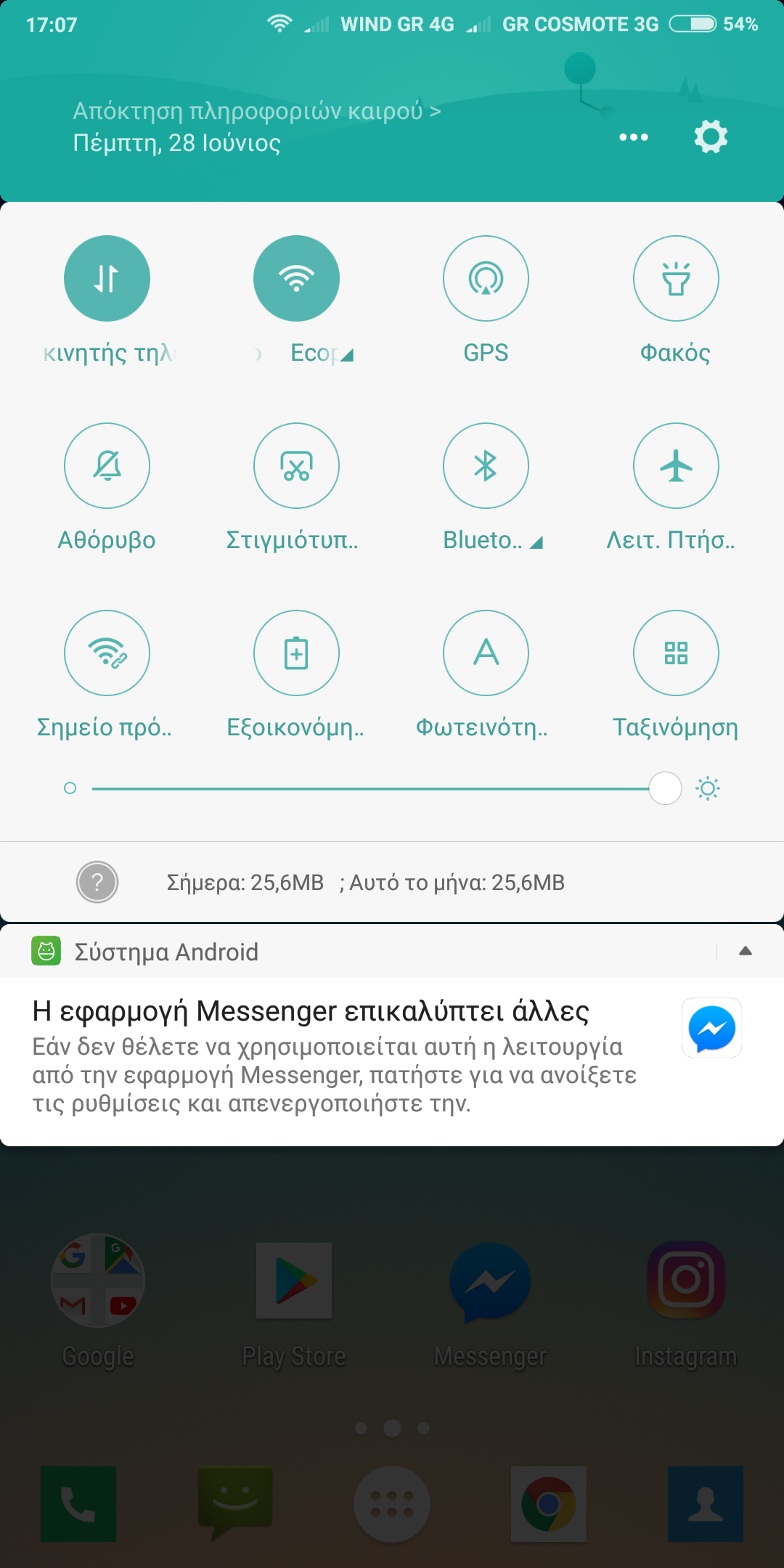Viewport: 784px width, 1568px height.
Task: Open the three-dot overflow menu
Action: pos(633,137)
